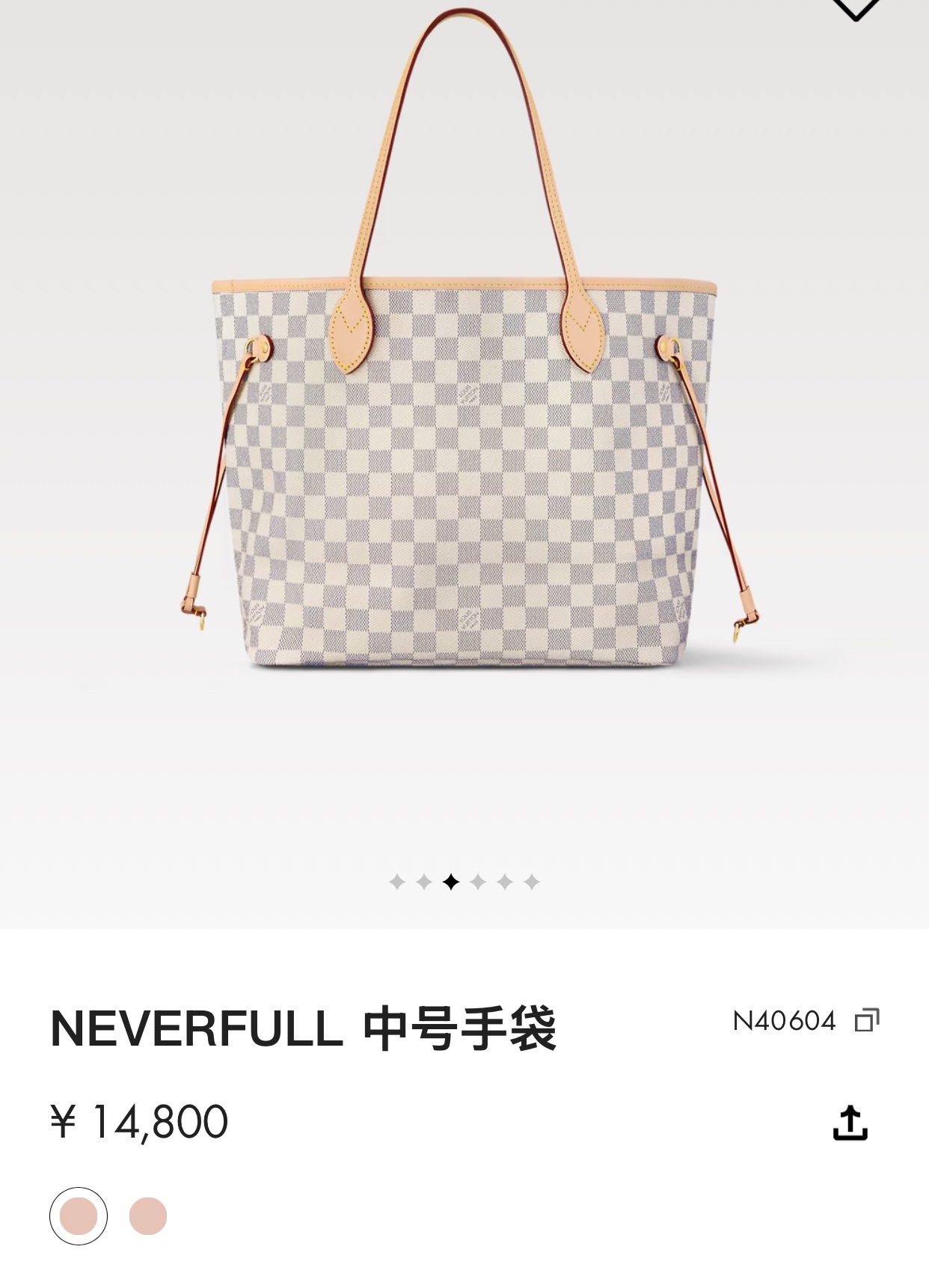Select the second pink color swatch
Screen dimensions: 929x1288
(x=148, y=1216)
